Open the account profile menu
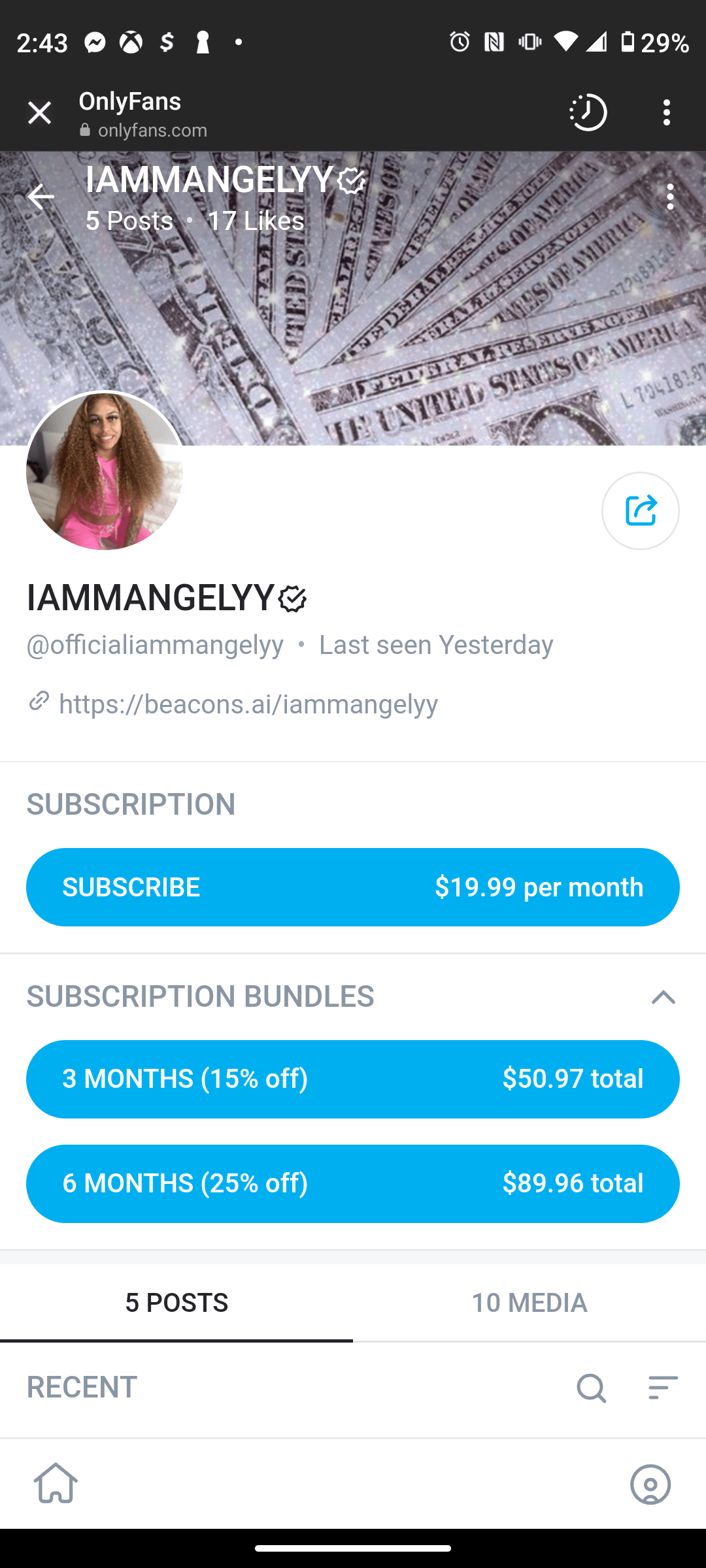 650,1484
